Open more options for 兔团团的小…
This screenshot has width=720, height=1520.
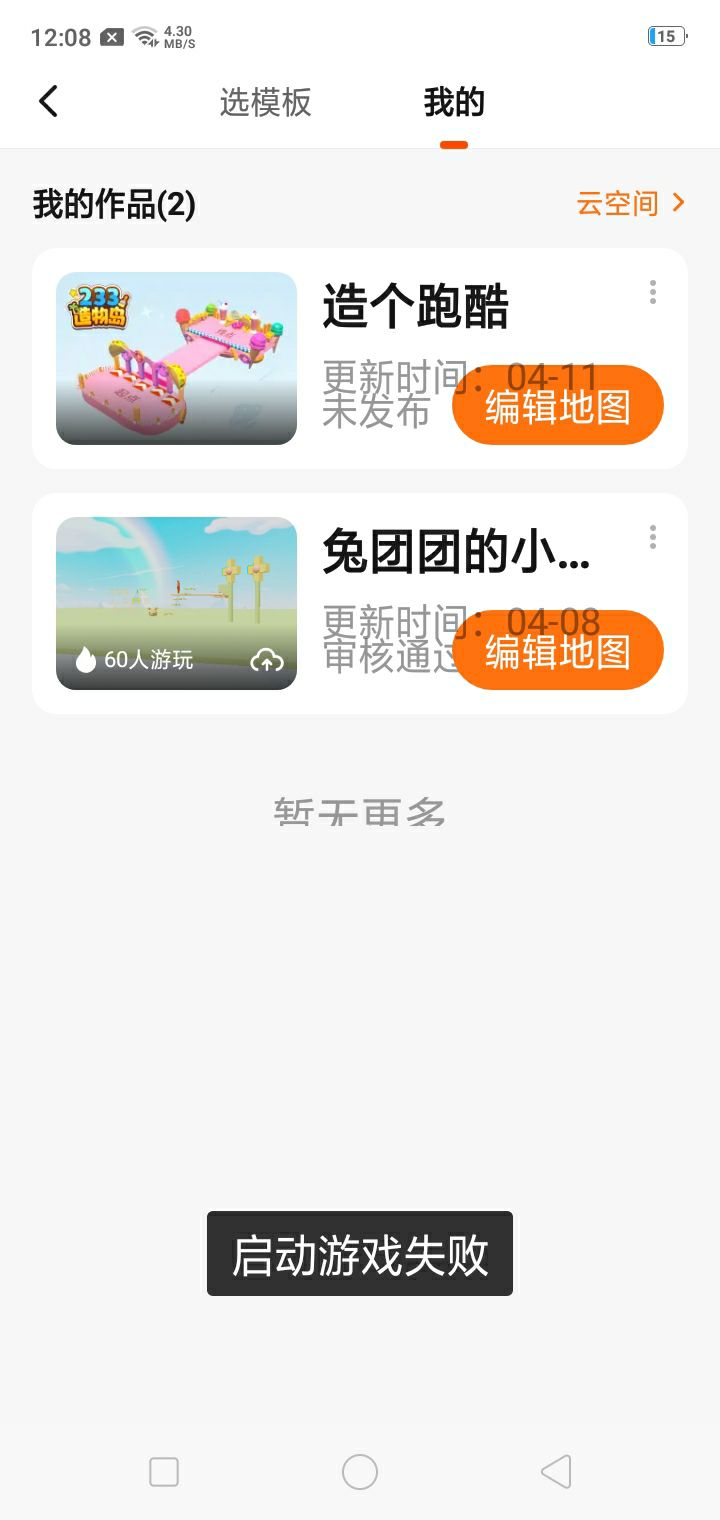pyautogui.click(x=653, y=537)
